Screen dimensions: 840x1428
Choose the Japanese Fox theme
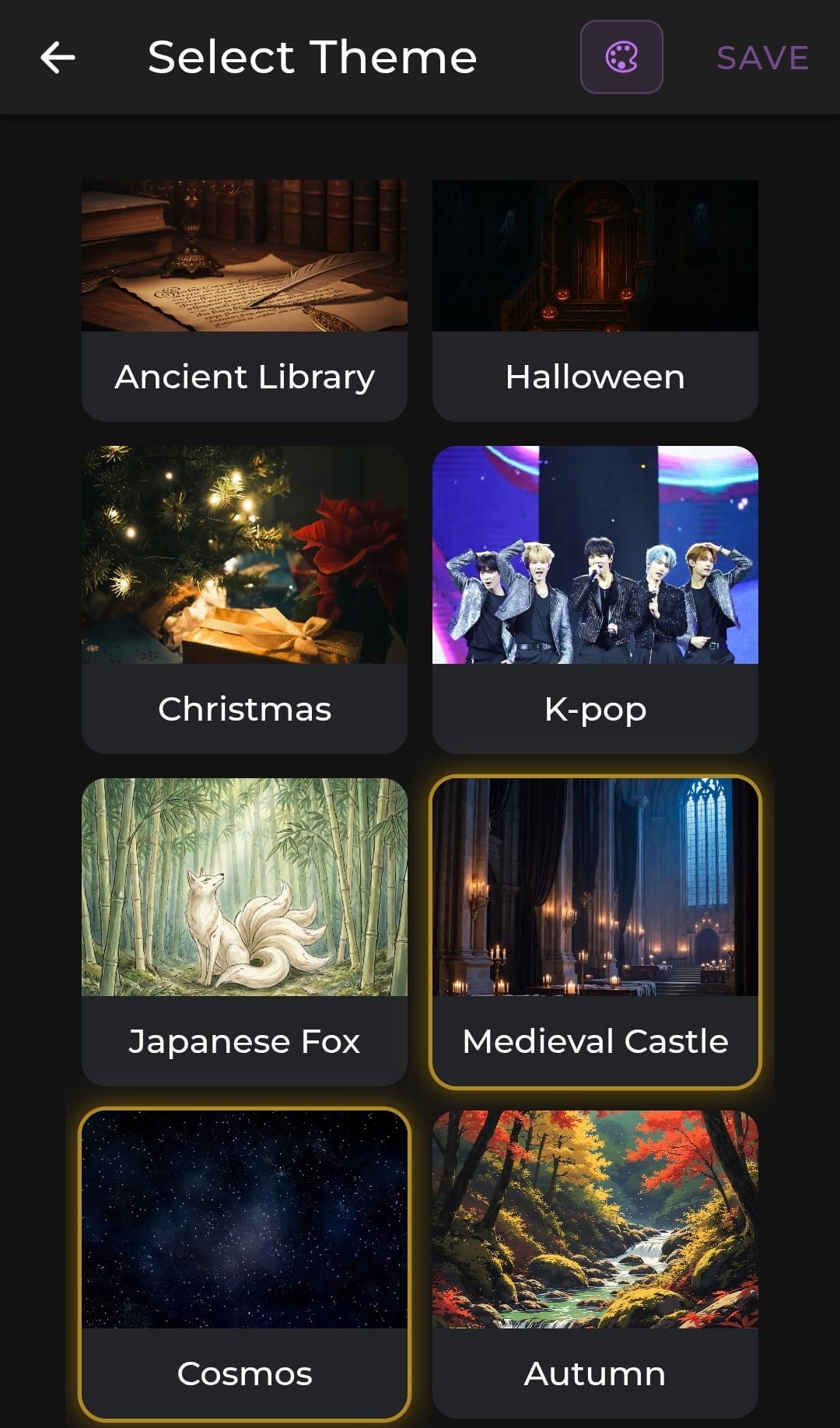[x=244, y=932]
